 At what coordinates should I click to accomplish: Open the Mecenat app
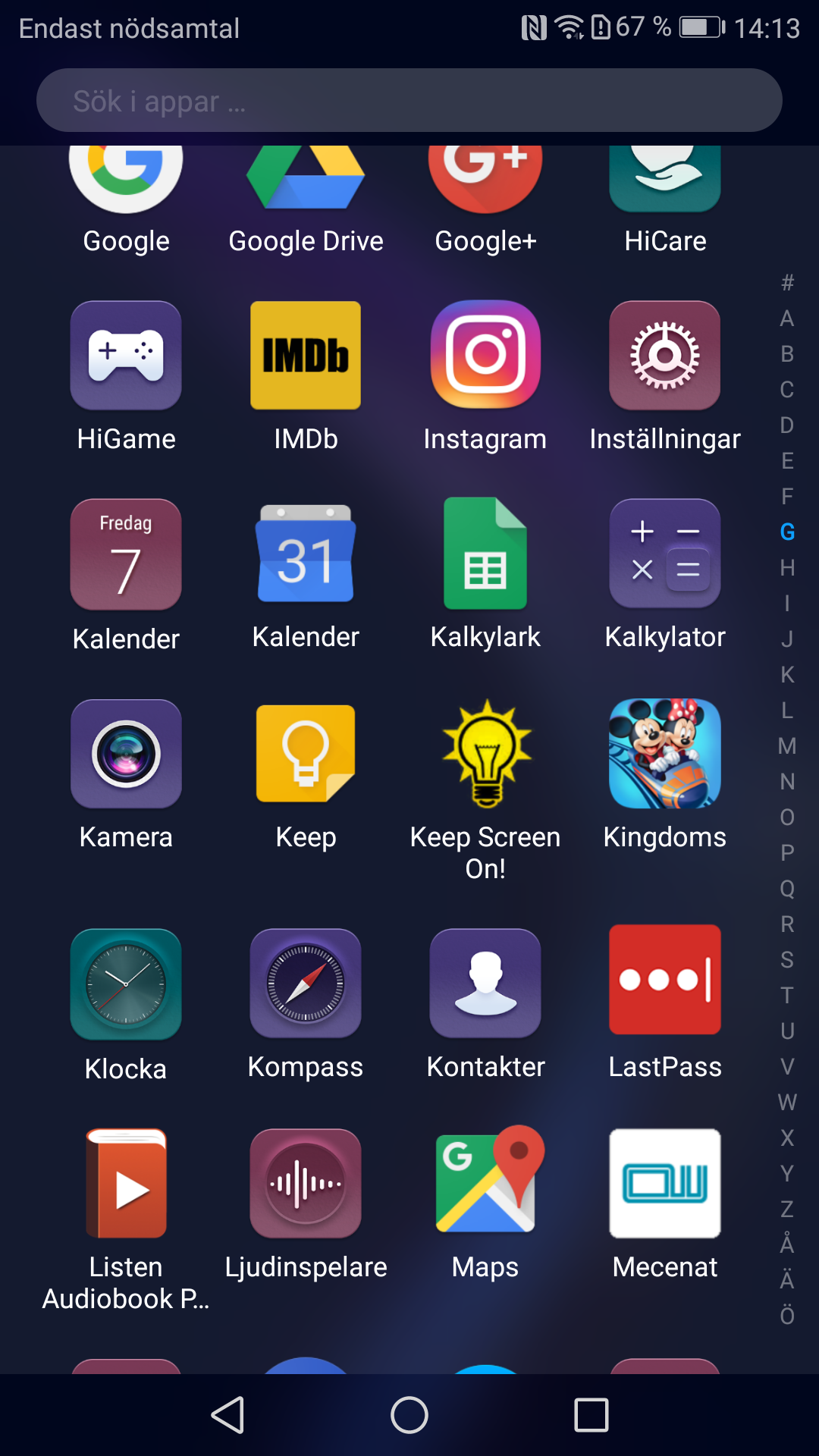665,1183
